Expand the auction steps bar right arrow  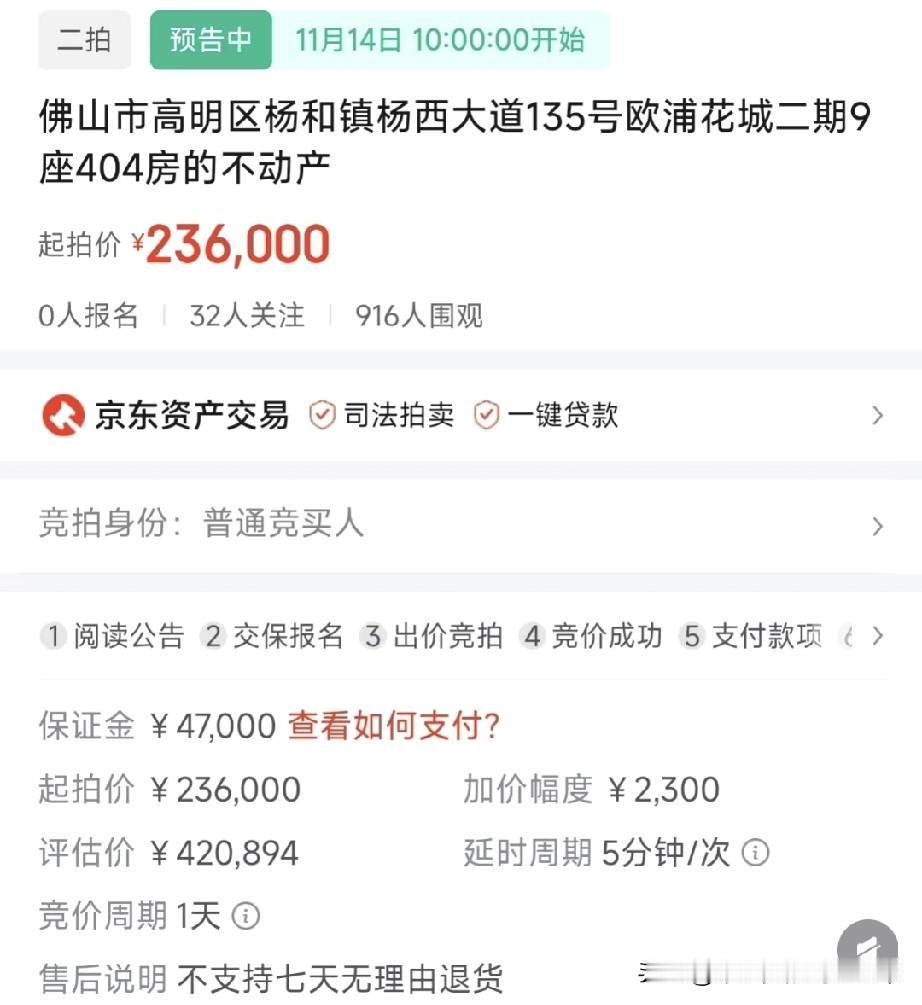point(878,636)
